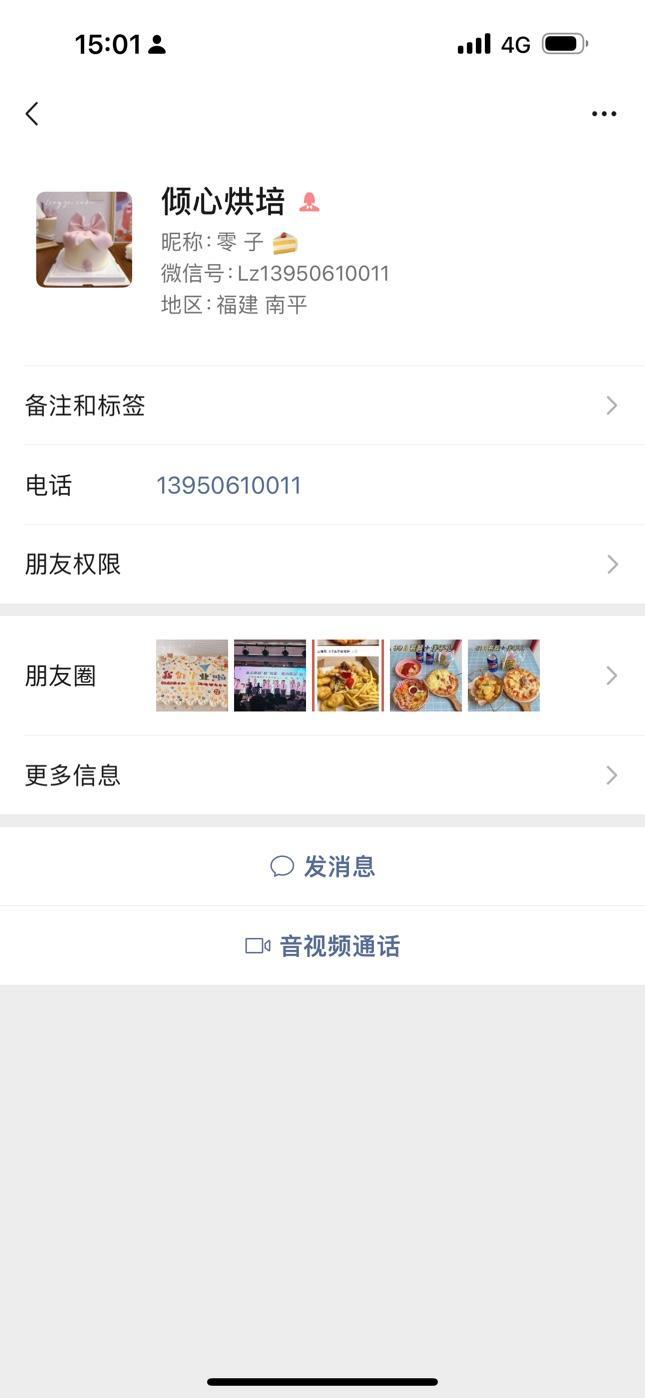View the profile avatar of 倾心烘培
The height and width of the screenshot is (1398, 645).
click(84, 240)
